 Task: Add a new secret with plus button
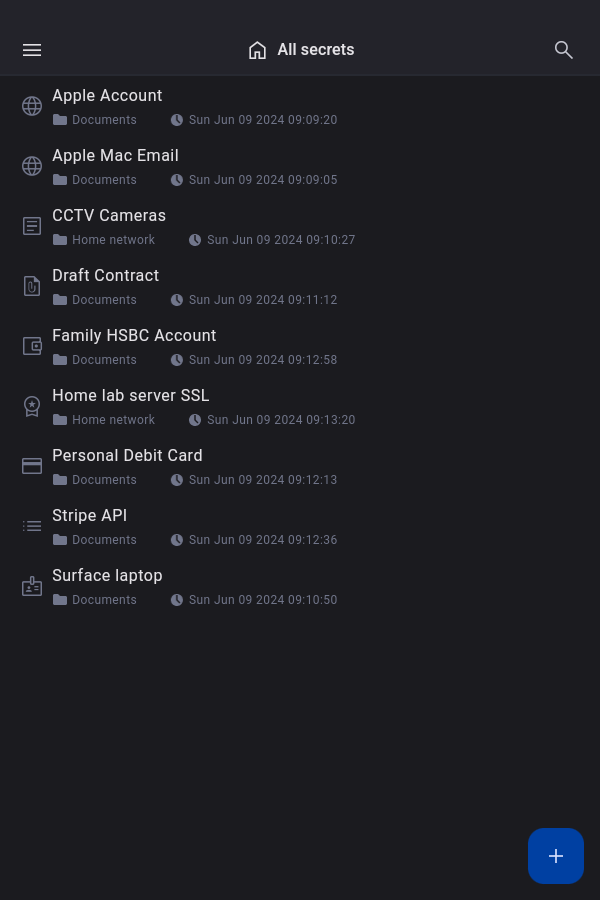point(556,856)
